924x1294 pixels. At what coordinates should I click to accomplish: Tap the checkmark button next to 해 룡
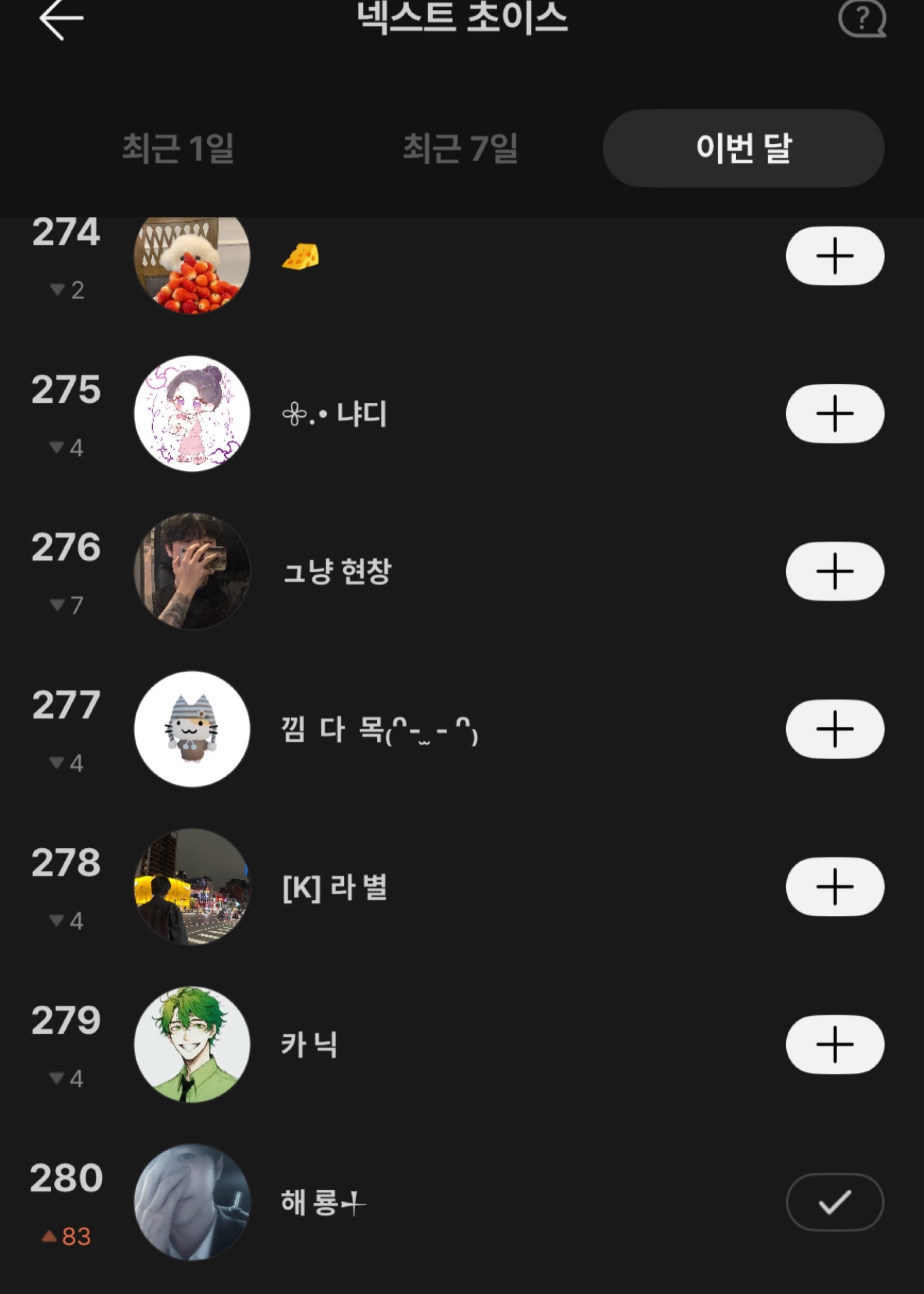(834, 1202)
